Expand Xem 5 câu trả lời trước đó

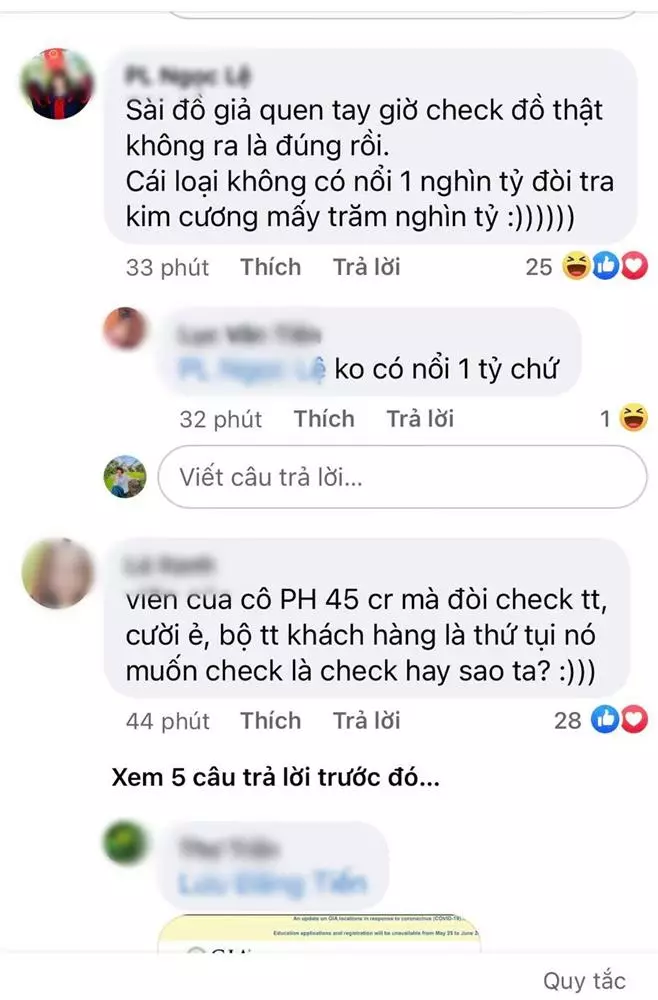tap(275, 777)
